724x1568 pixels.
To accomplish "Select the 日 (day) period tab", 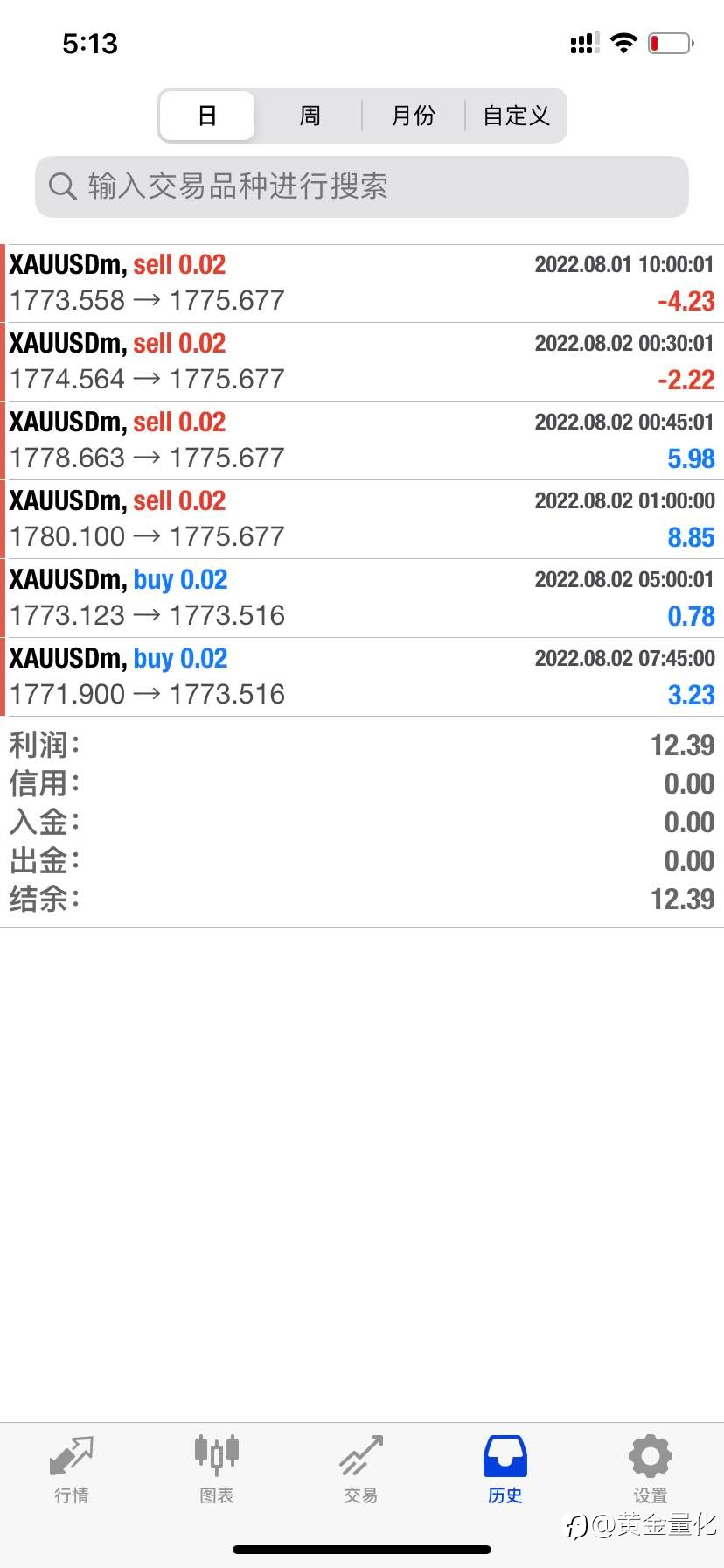I will click(207, 115).
